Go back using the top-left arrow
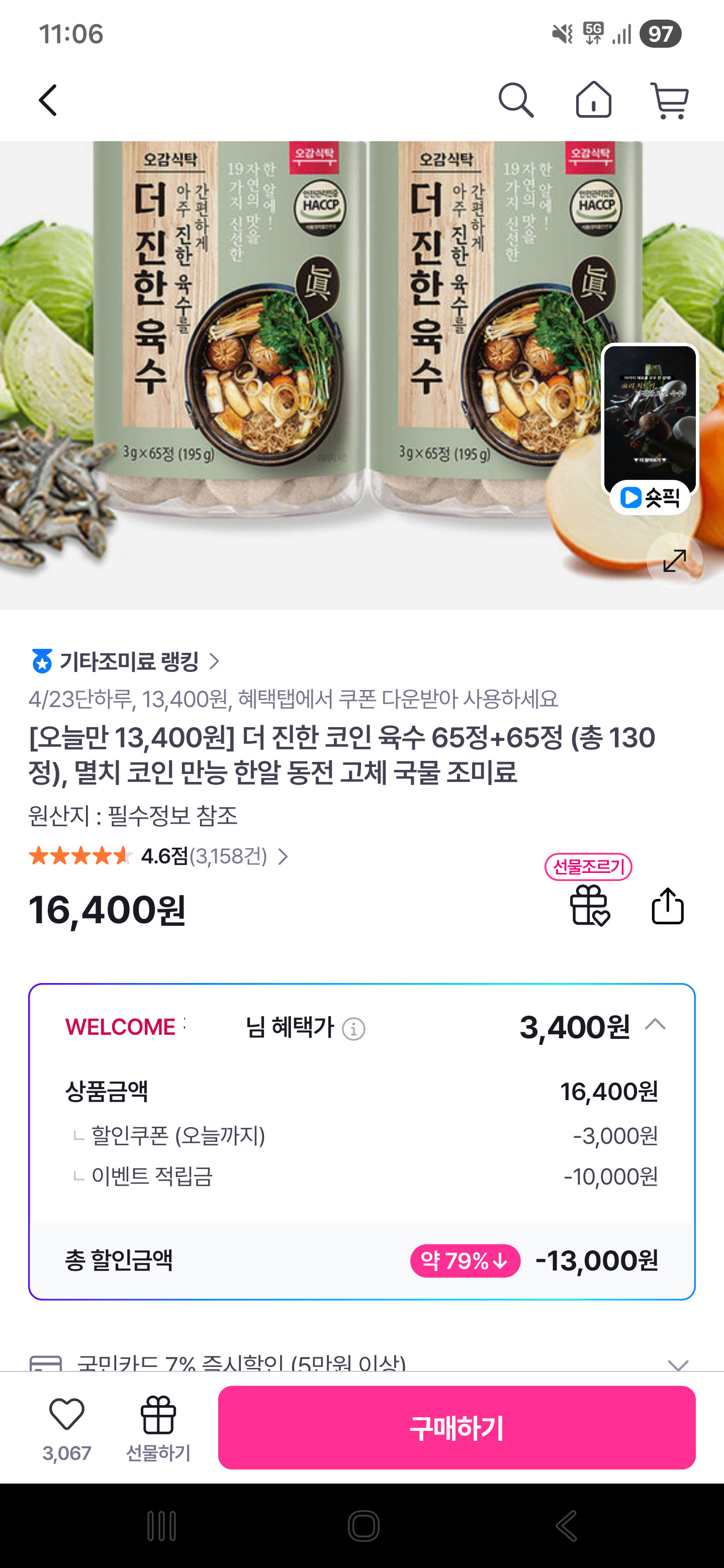The image size is (724, 1568). click(x=47, y=101)
